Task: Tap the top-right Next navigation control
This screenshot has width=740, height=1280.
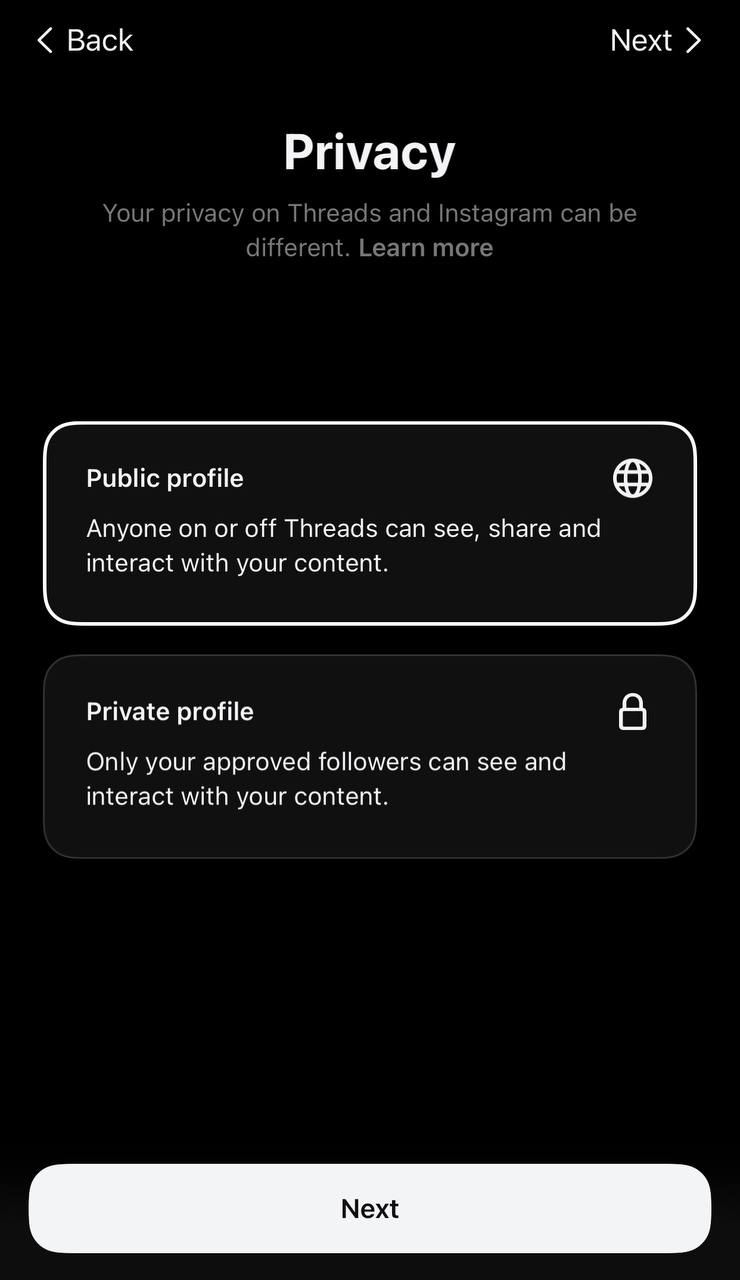Action: click(655, 40)
